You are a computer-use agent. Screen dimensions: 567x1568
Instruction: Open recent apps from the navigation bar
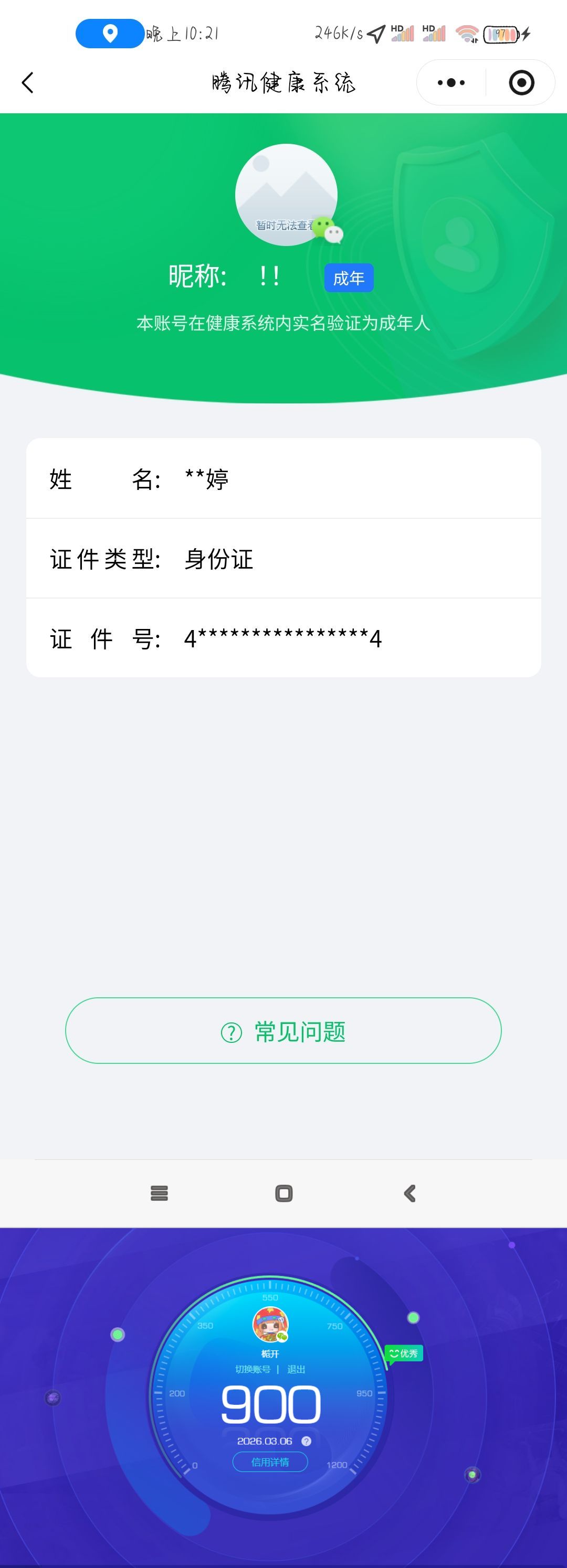(x=159, y=1193)
